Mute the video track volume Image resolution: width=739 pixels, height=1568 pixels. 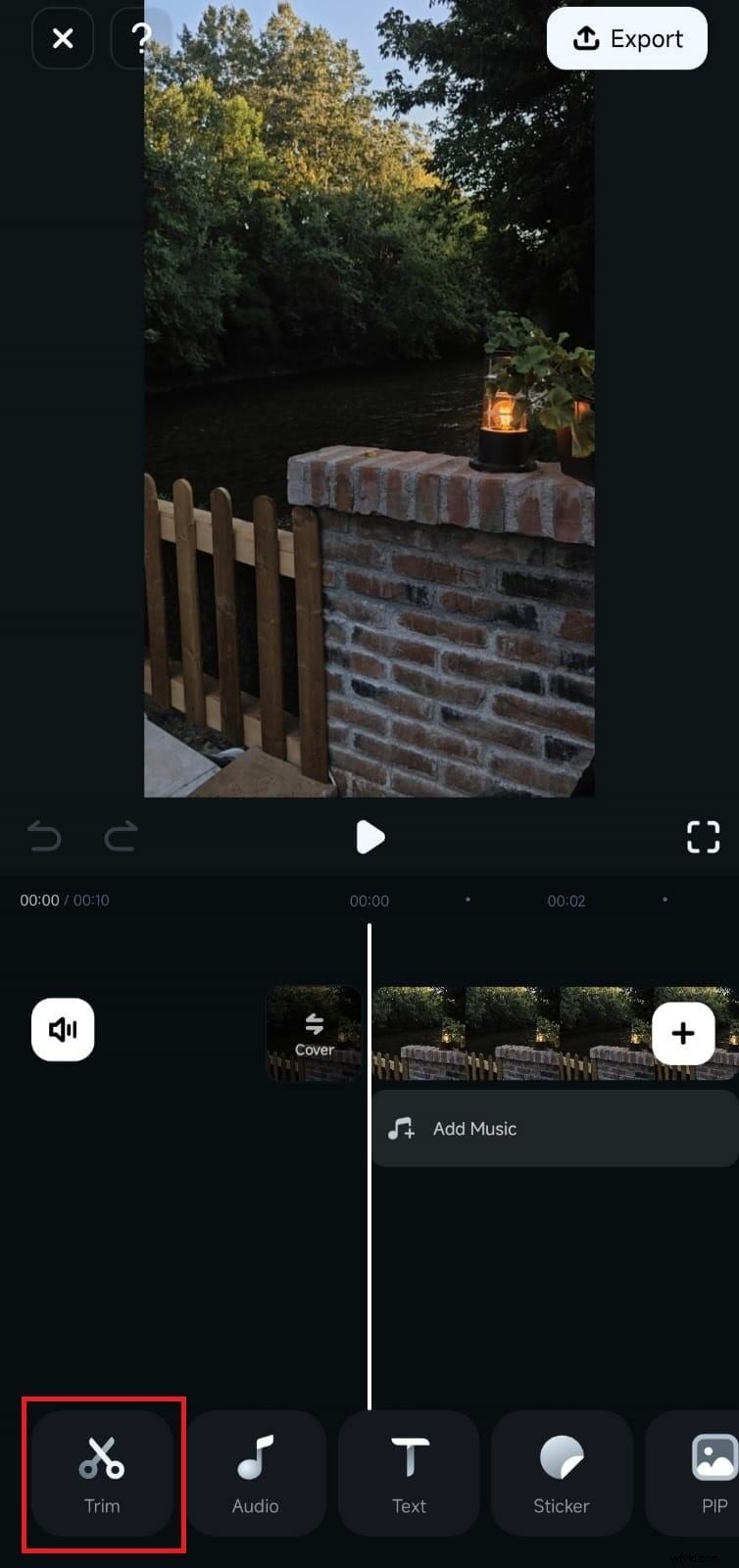(62, 1030)
